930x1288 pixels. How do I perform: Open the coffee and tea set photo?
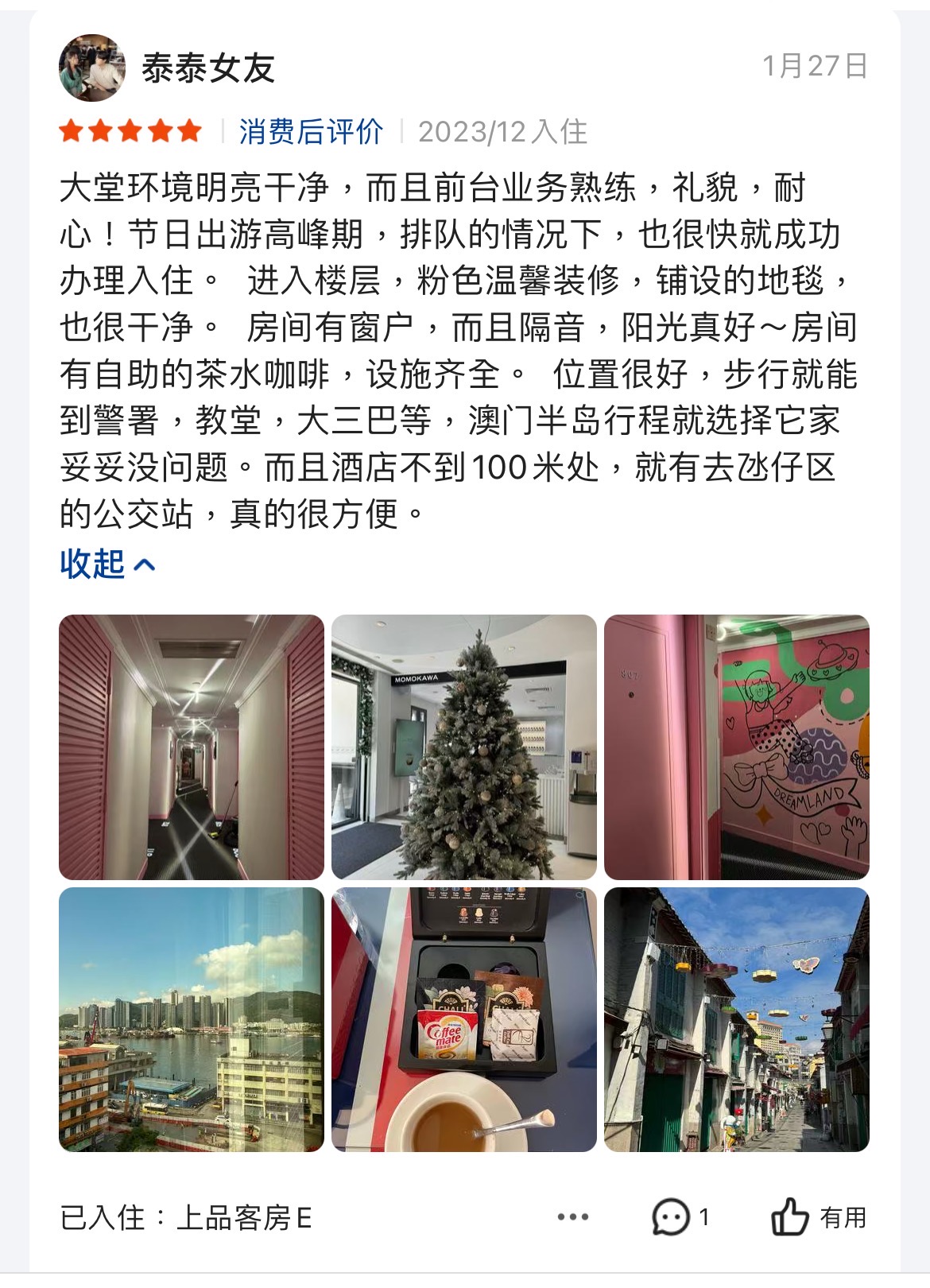click(x=463, y=1019)
